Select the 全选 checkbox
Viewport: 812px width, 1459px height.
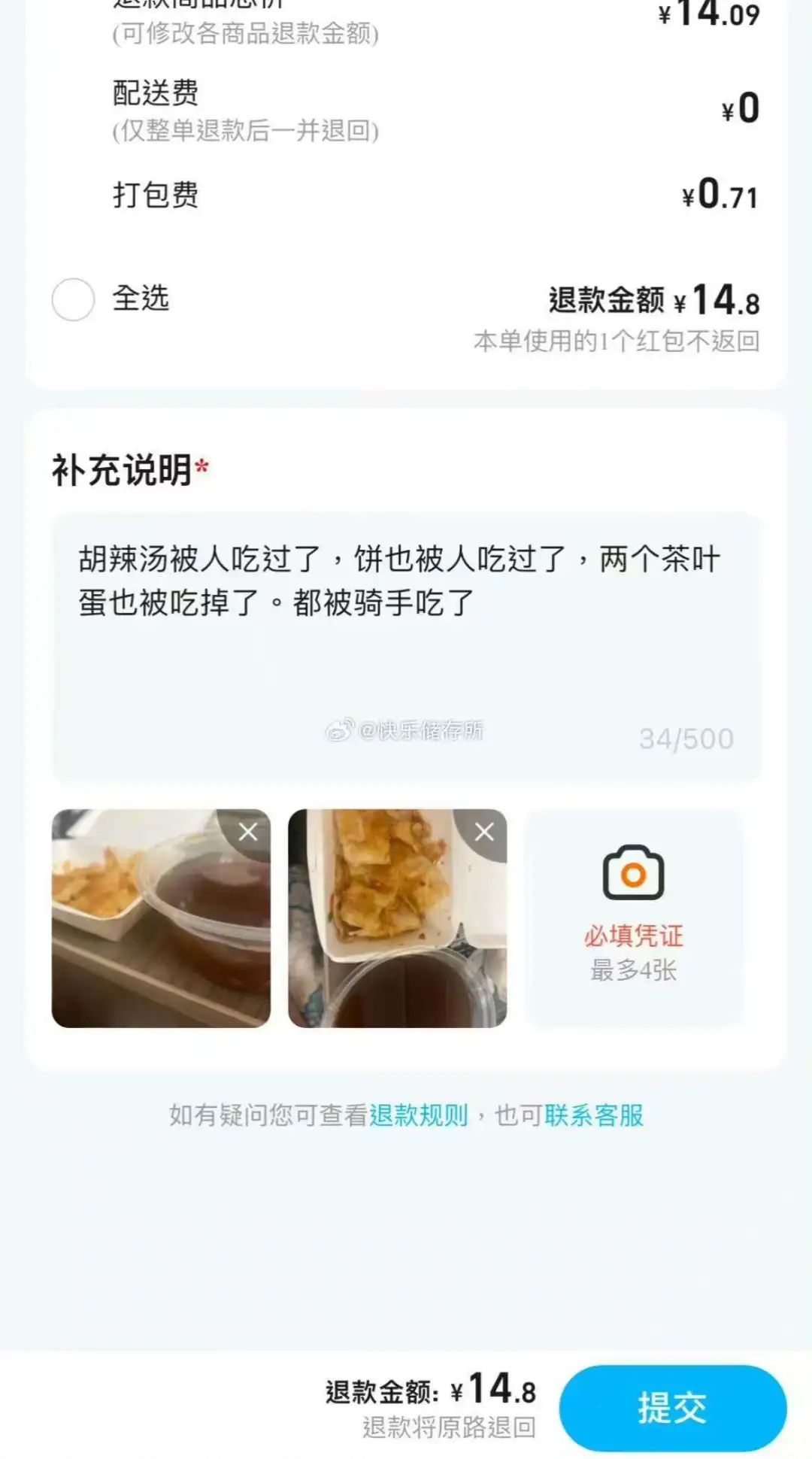coord(73,299)
